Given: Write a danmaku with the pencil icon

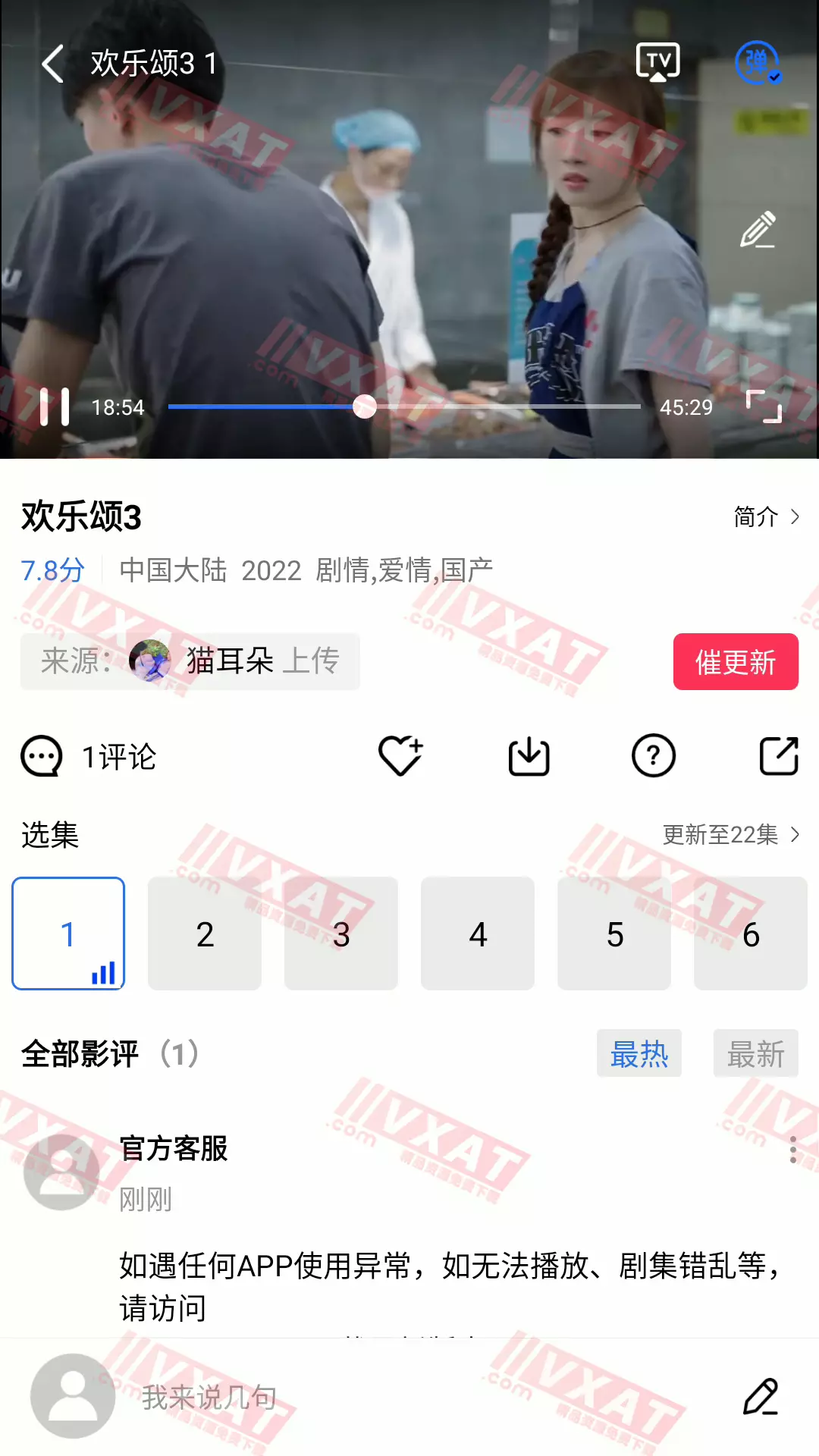Looking at the screenshot, I should coord(758,230).
